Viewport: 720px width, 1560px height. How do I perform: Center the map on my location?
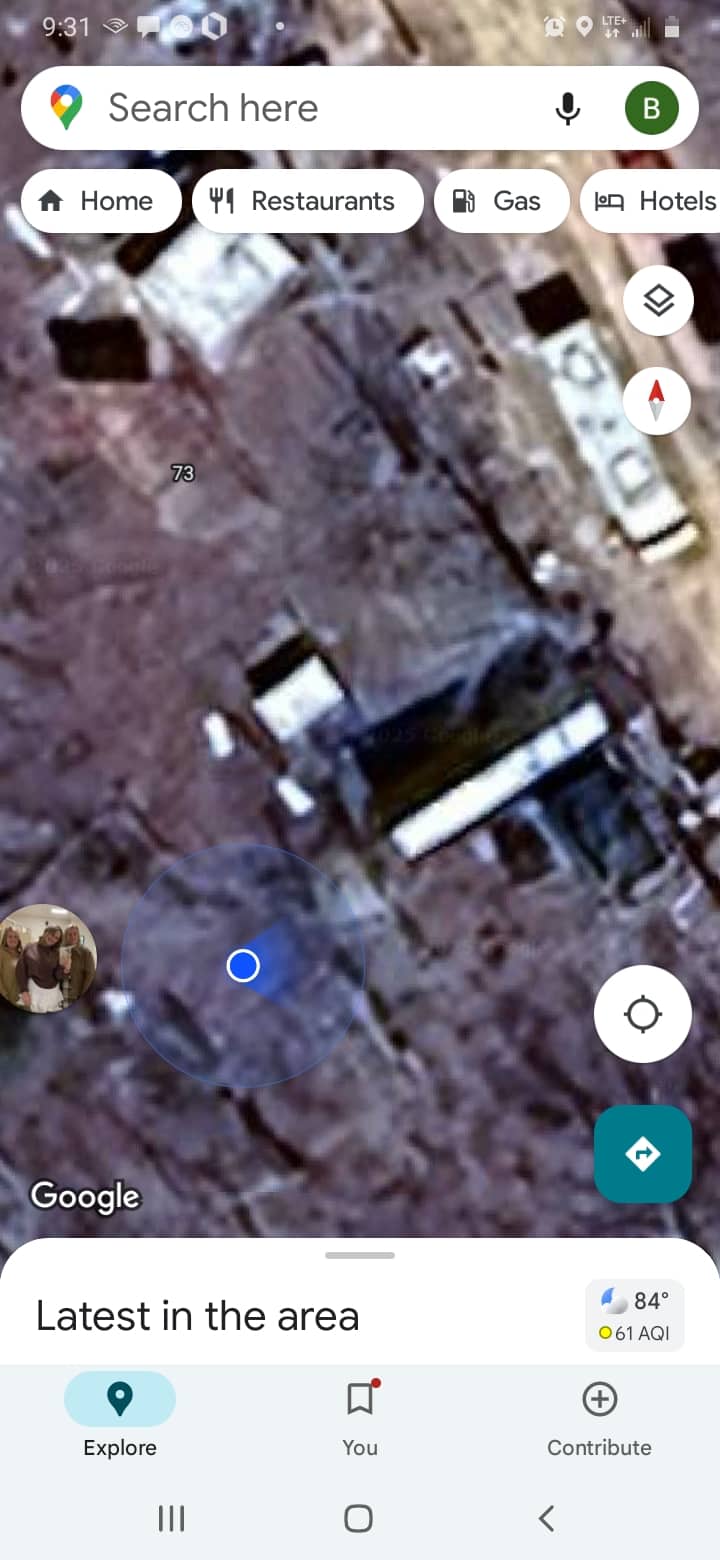pyautogui.click(x=643, y=1014)
